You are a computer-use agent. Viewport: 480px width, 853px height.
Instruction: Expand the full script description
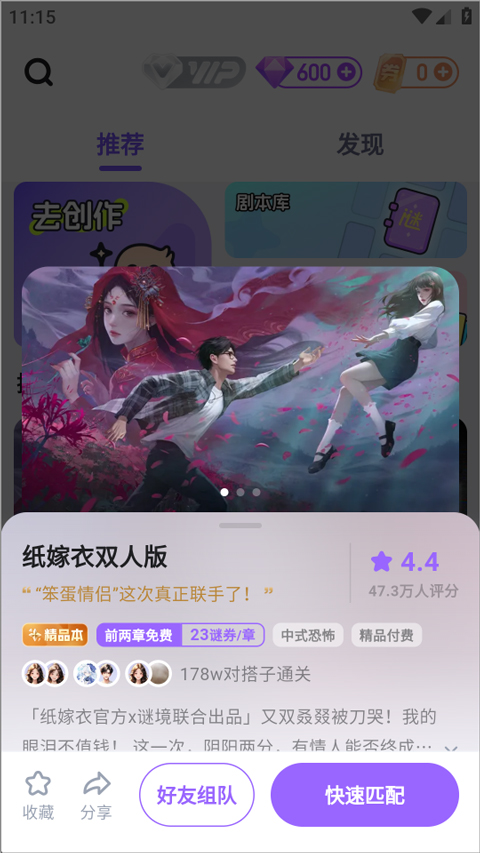pos(451,749)
